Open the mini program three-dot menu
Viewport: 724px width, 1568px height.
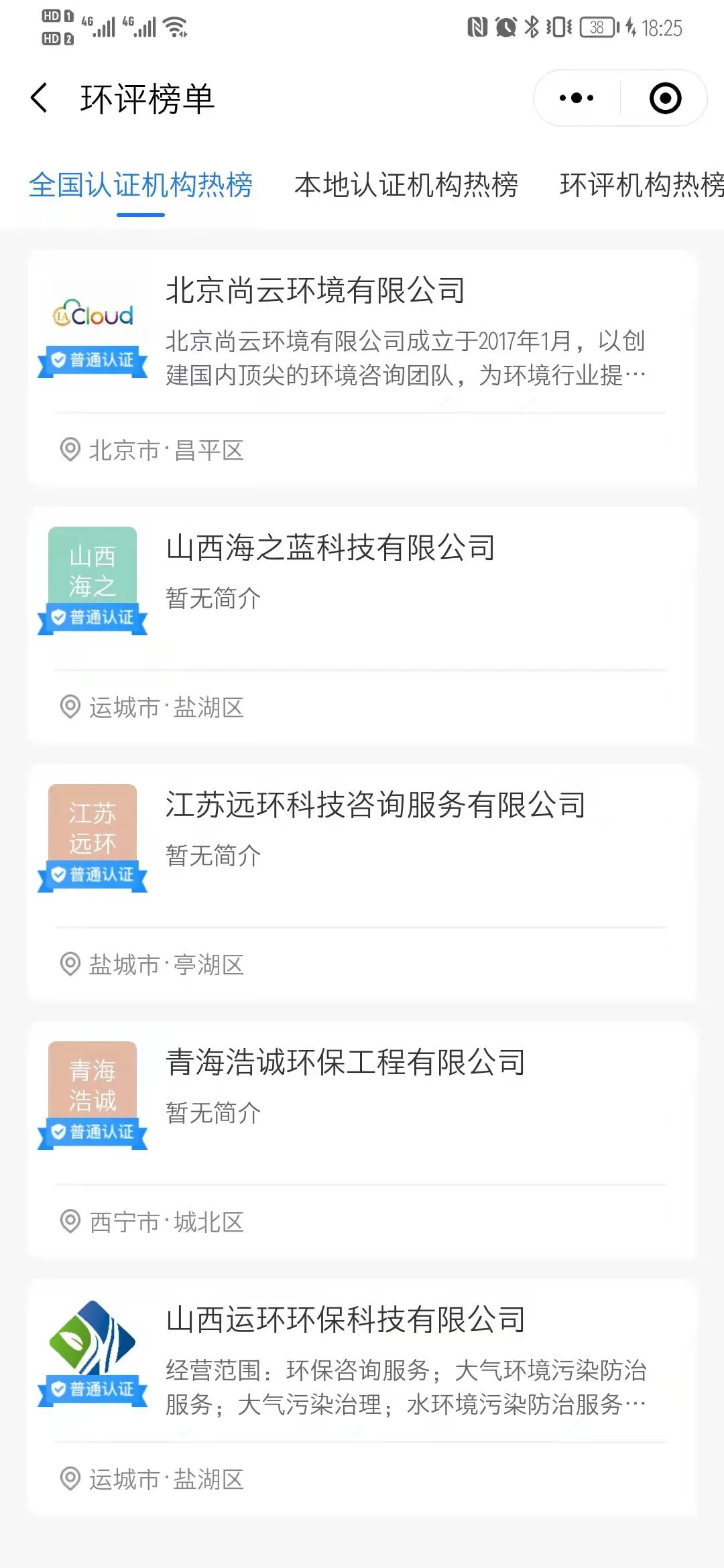pos(577,99)
